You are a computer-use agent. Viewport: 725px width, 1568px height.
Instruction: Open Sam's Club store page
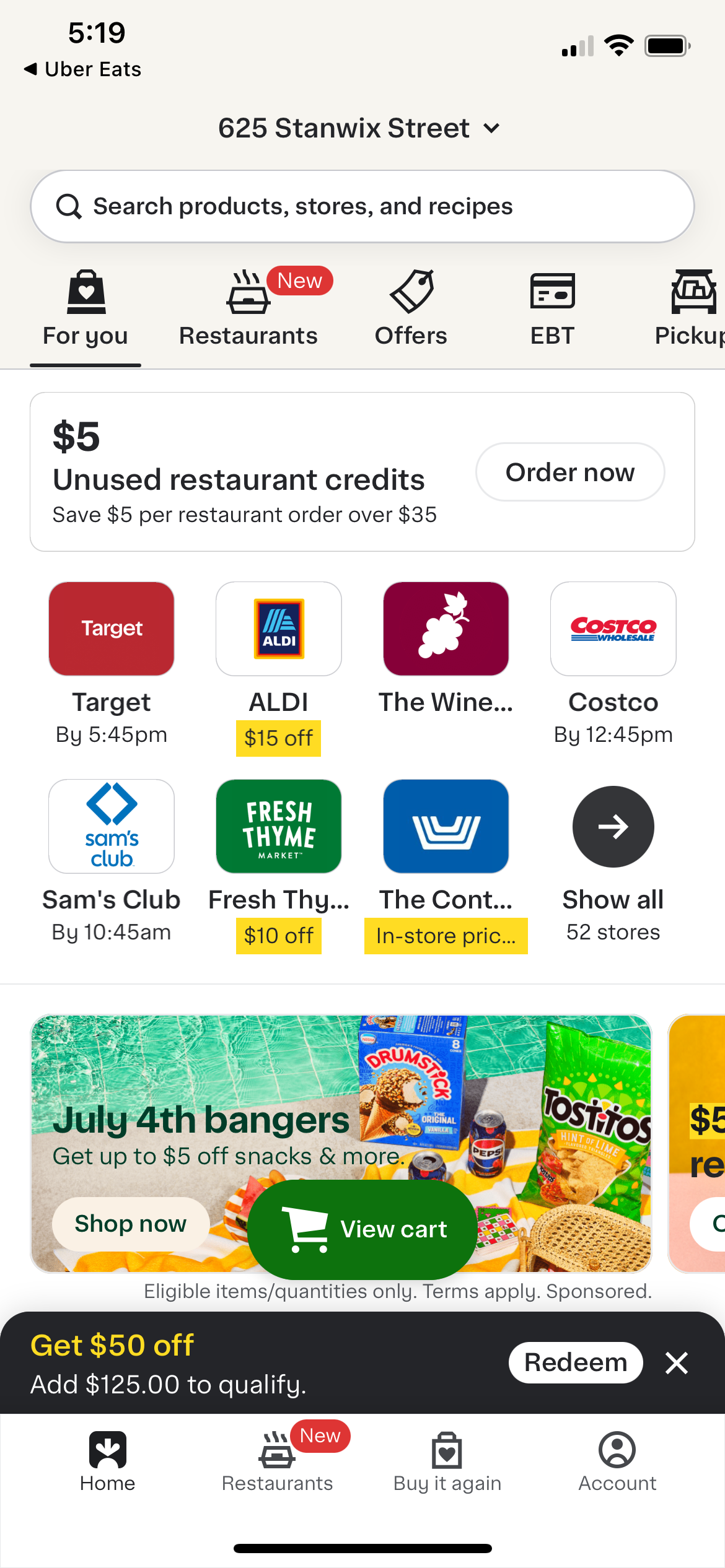point(112,826)
